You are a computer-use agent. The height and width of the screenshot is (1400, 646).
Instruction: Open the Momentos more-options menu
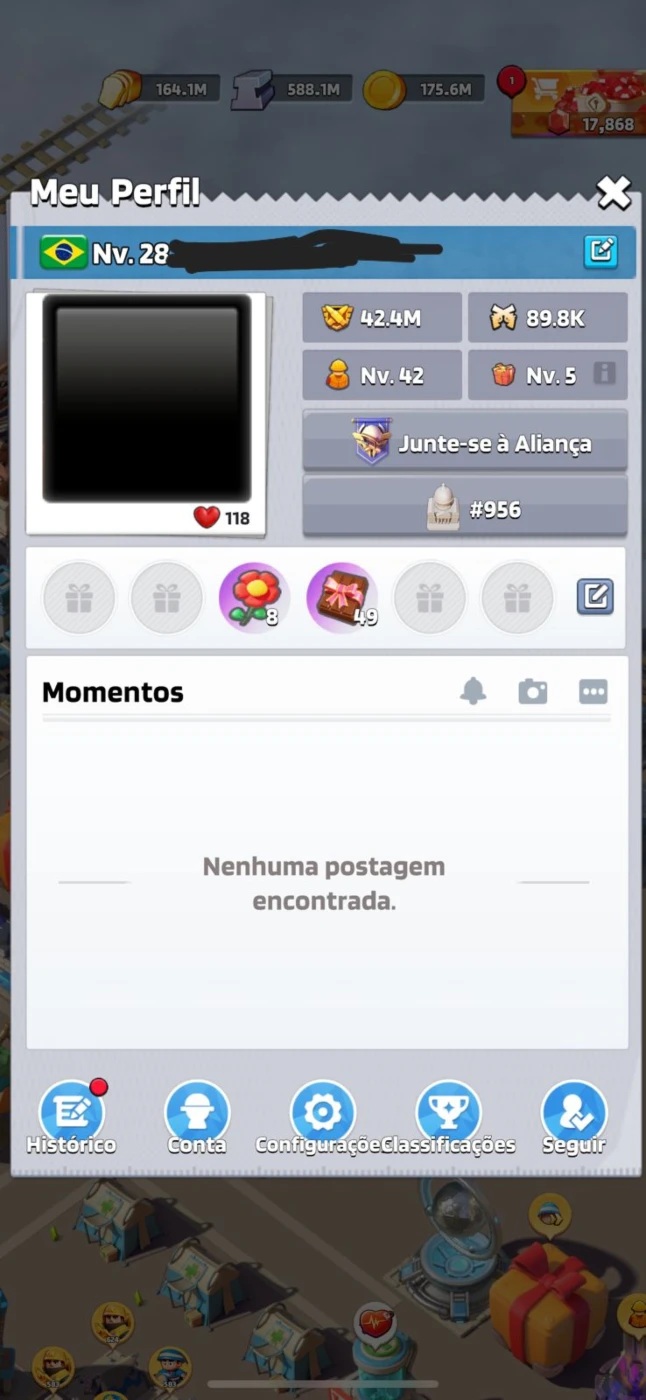593,691
